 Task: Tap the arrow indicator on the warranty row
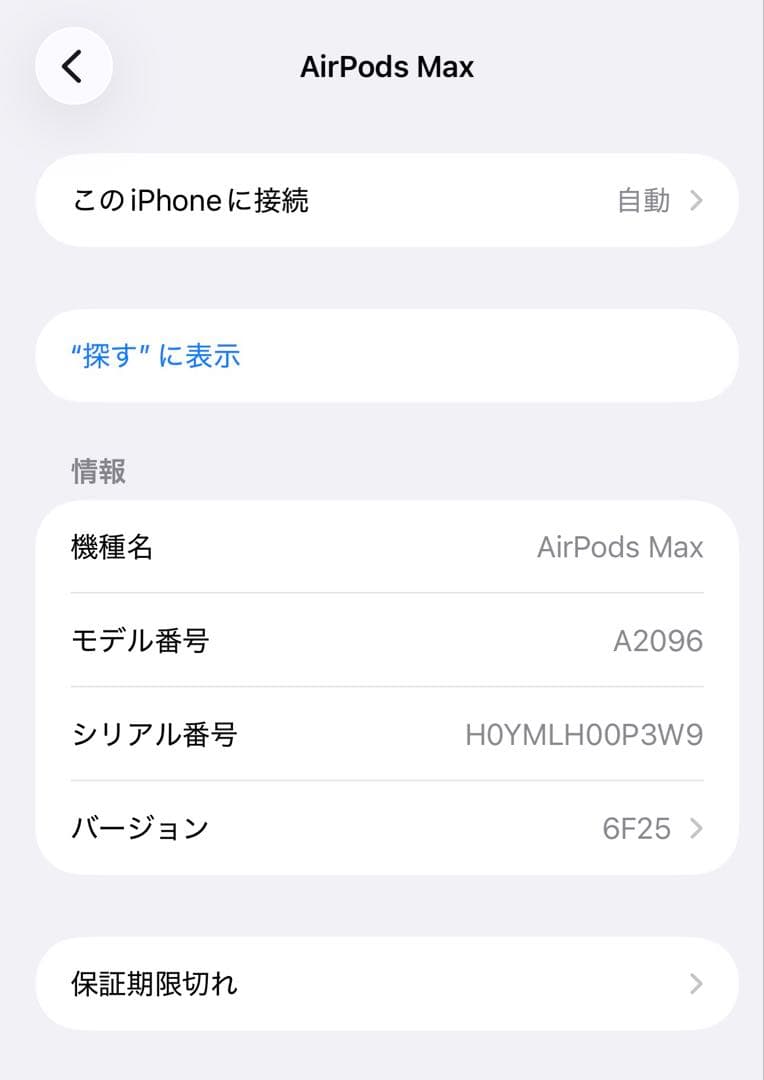click(695, 983)
